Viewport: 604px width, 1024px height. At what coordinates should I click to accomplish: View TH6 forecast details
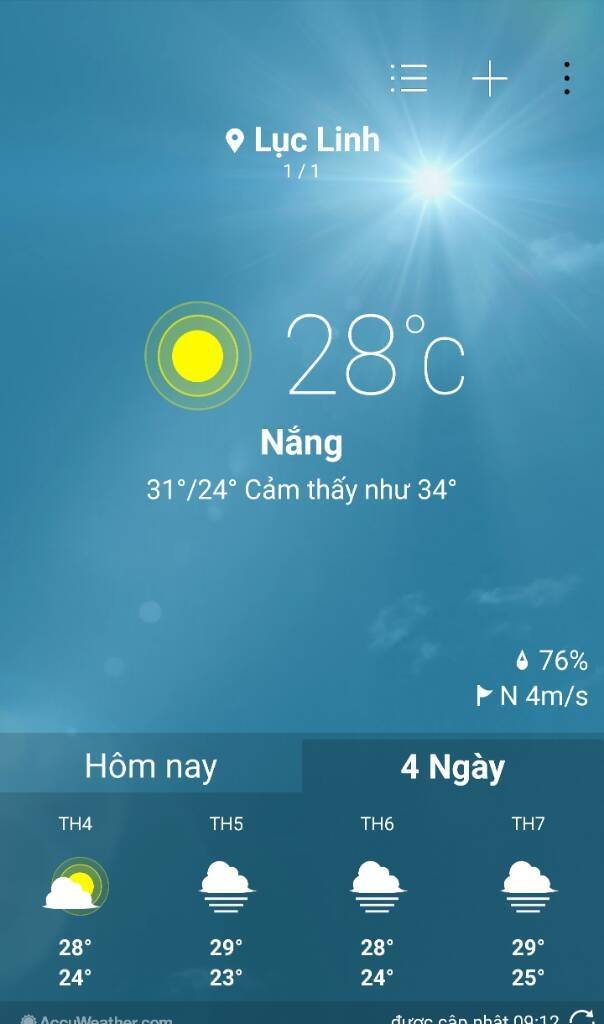coord(377,900)
